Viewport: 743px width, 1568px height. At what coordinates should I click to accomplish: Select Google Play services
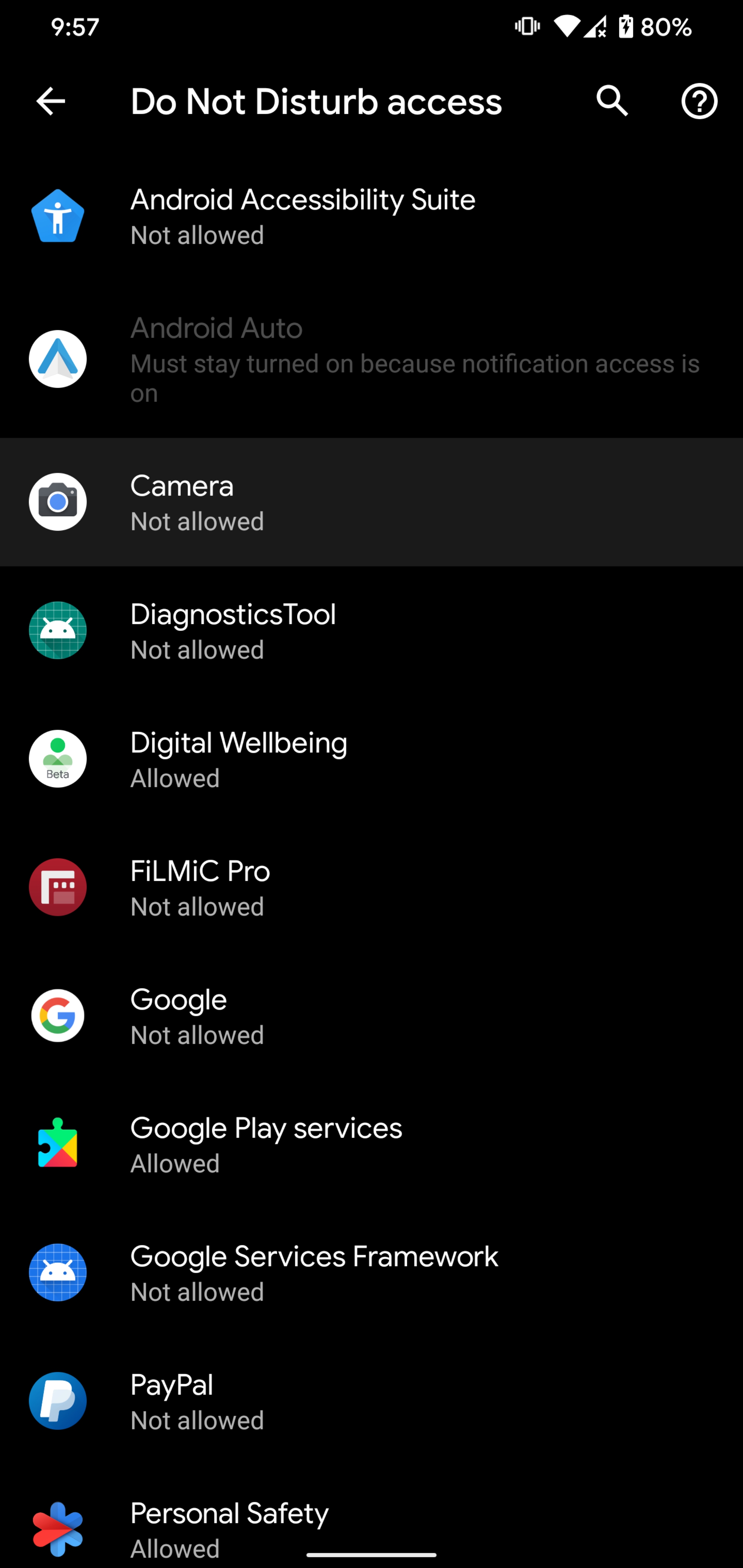(371, 1144)
